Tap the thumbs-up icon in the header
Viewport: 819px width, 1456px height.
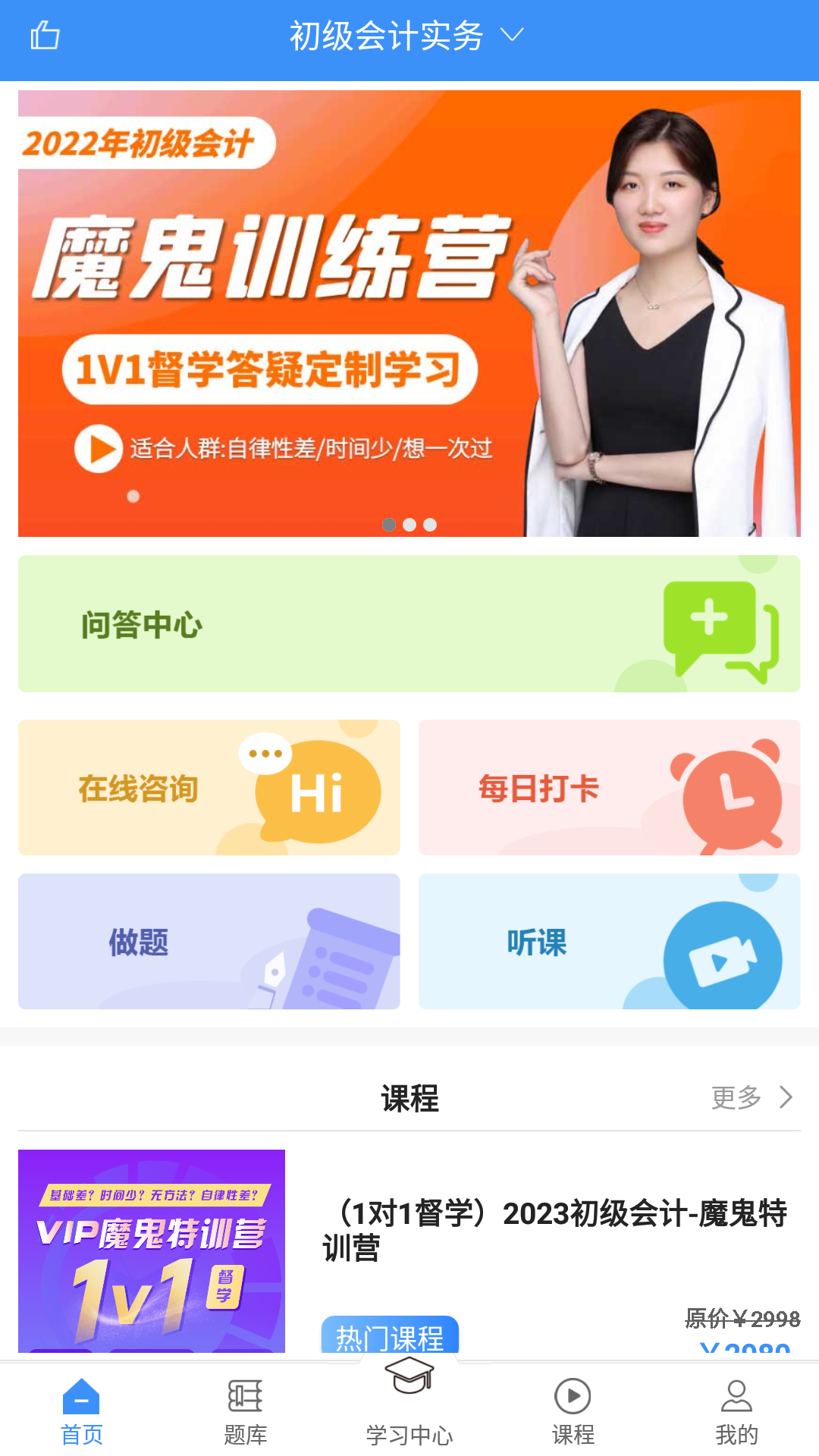click(45, 36)
